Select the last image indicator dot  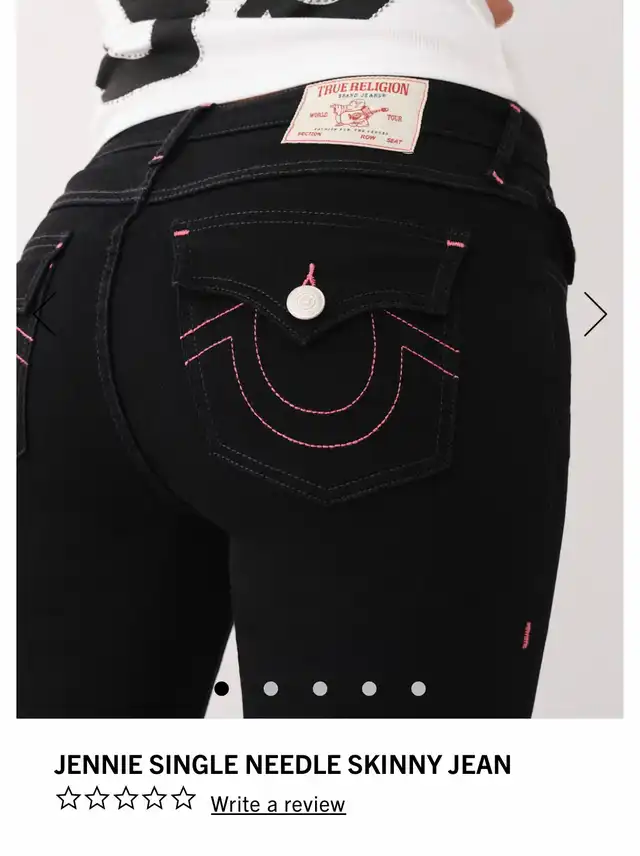click(x=418, y=688)
